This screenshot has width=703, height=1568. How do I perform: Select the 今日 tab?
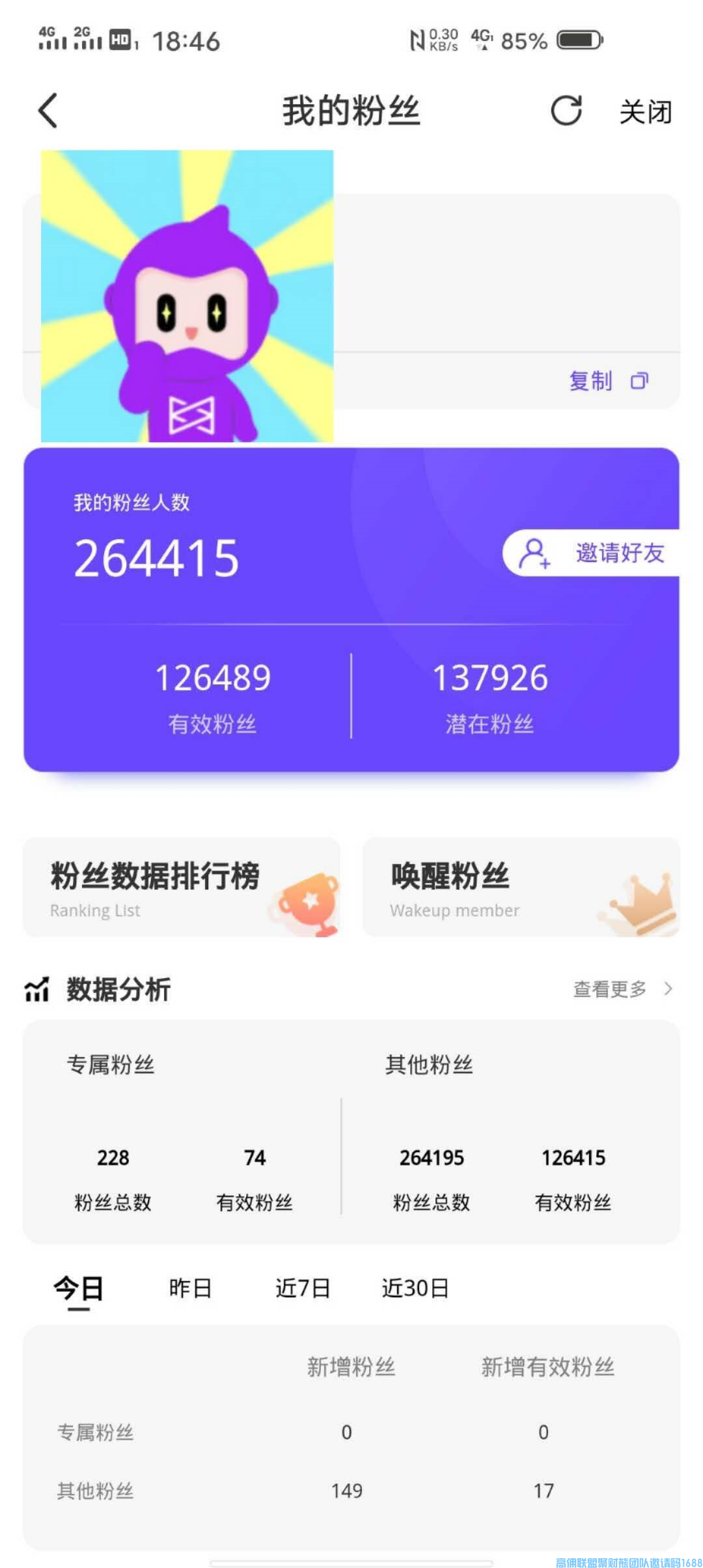coord(78,1288)
